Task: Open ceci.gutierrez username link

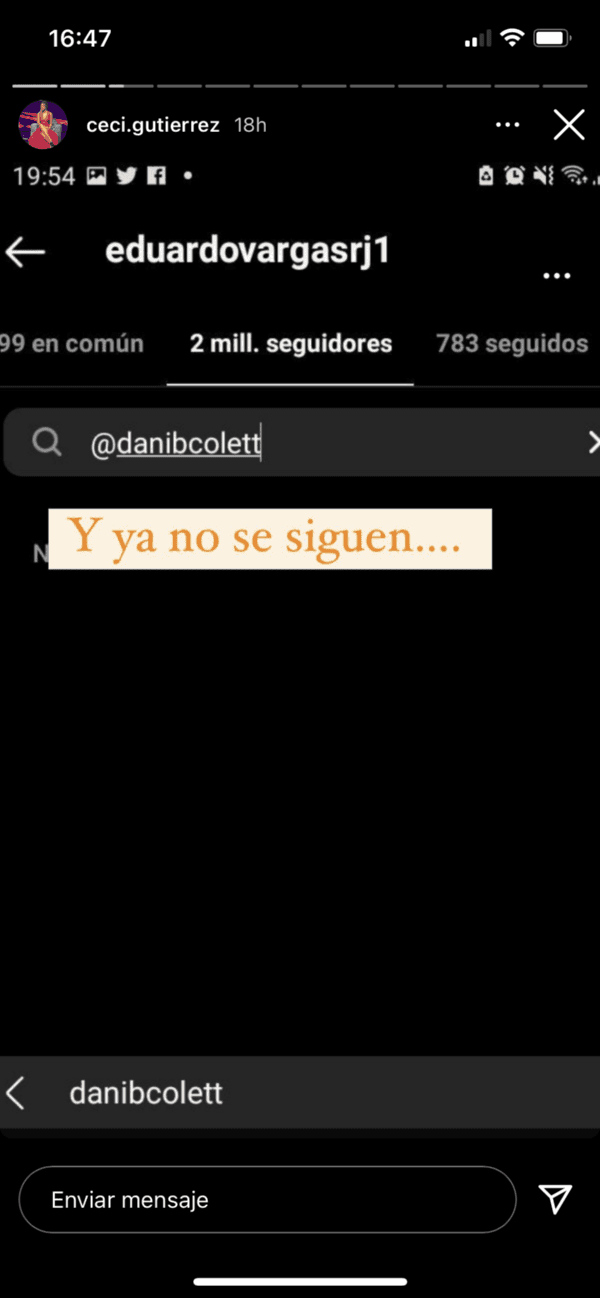Action: 153,126
